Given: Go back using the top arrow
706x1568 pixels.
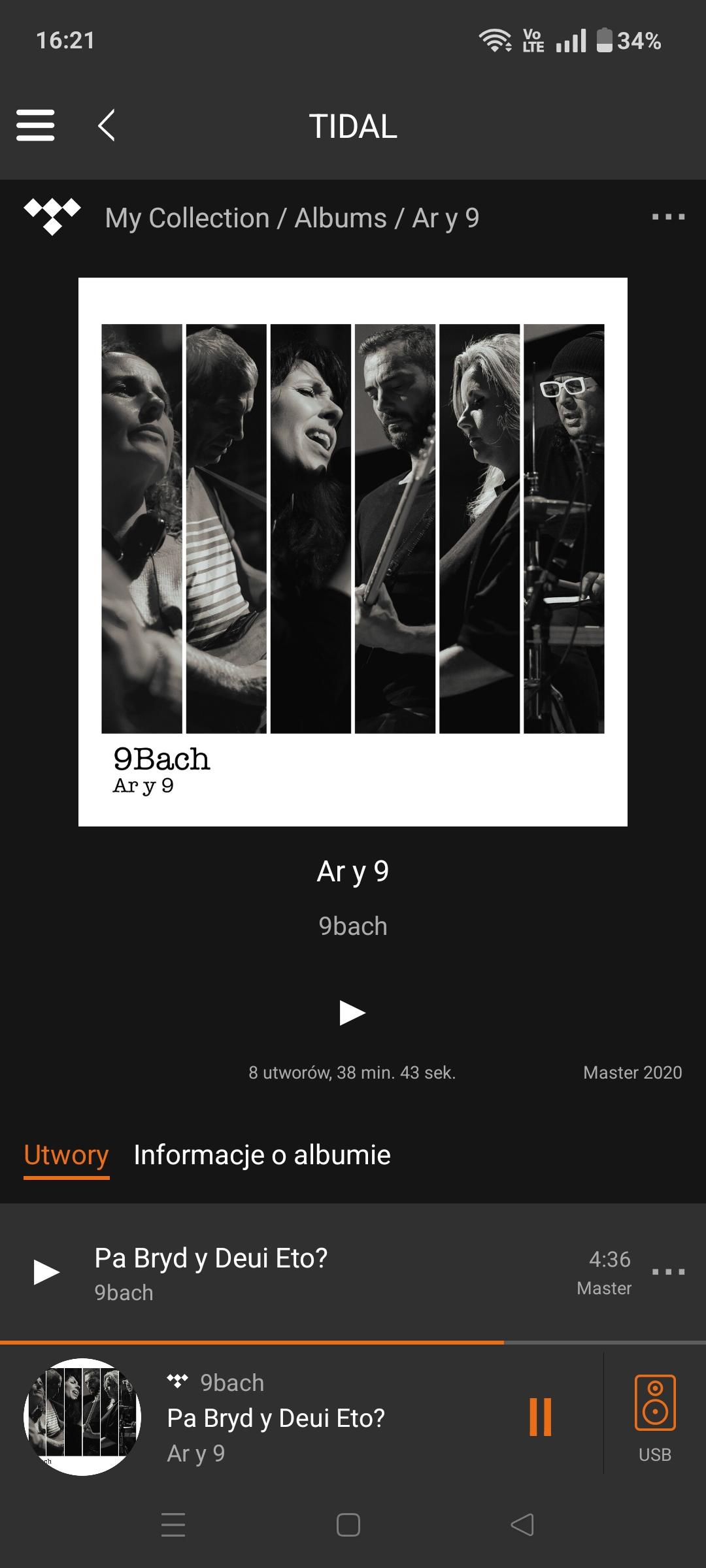Looking at the screenshot, I should click(107, 125).
